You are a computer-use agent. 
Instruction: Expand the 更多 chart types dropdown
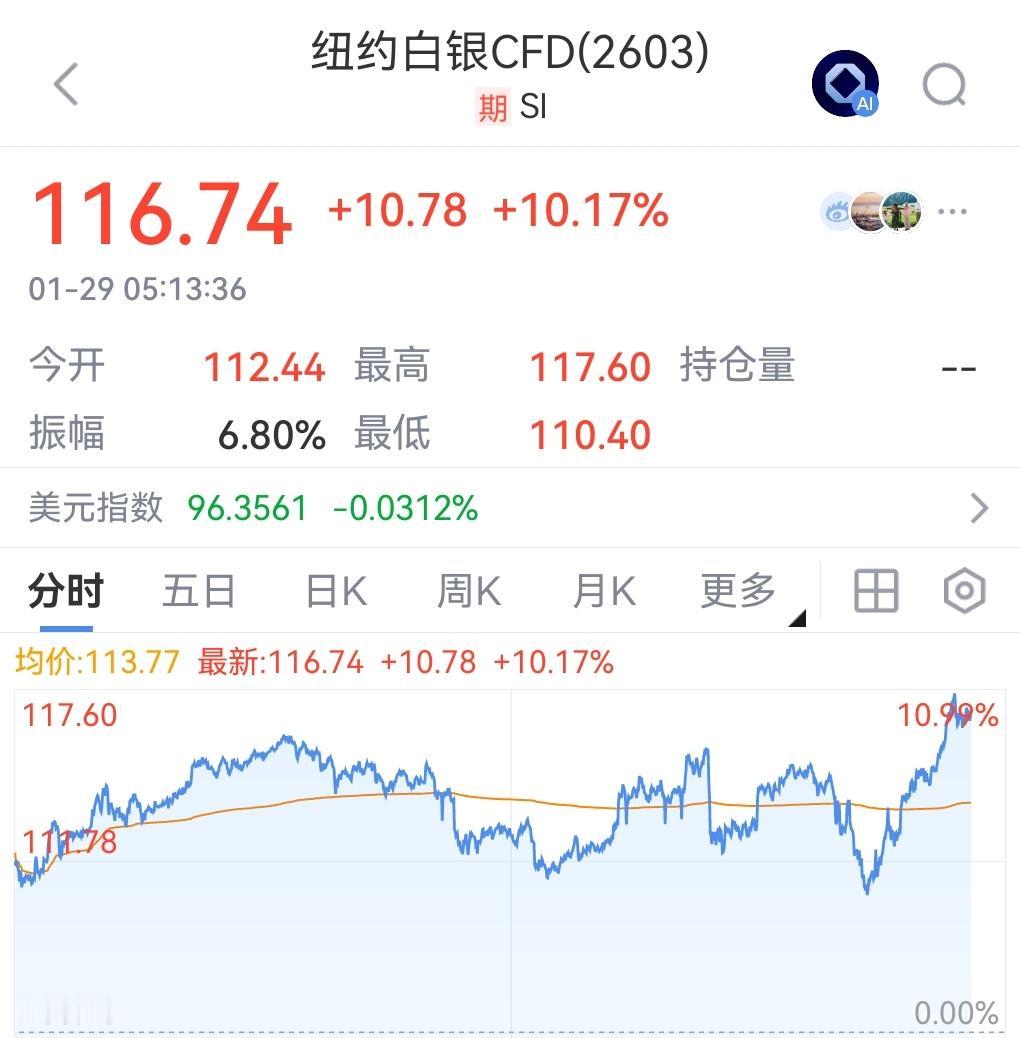tap(737, 590)
